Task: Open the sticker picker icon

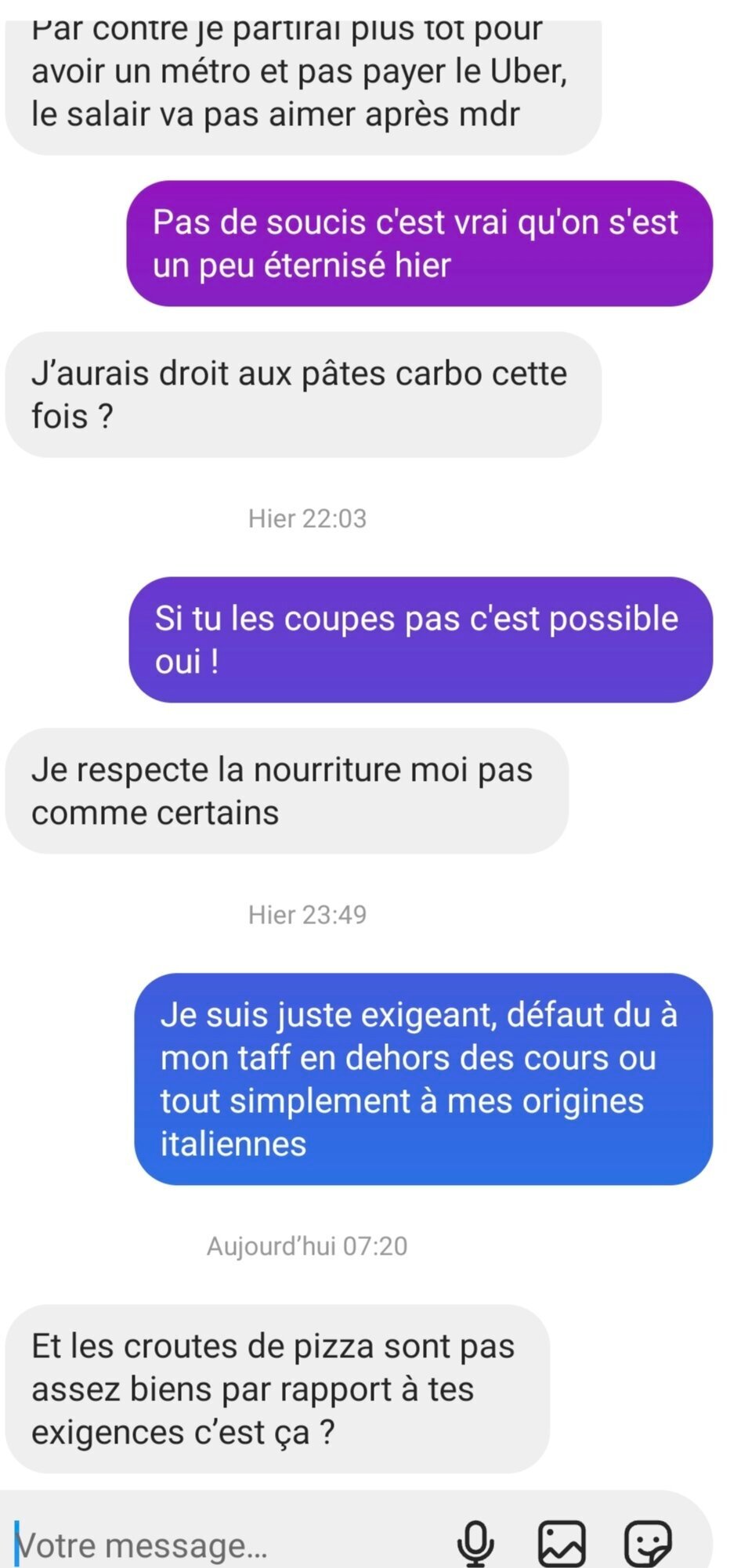Action: pyautogui.click(x=648, y=1543)
